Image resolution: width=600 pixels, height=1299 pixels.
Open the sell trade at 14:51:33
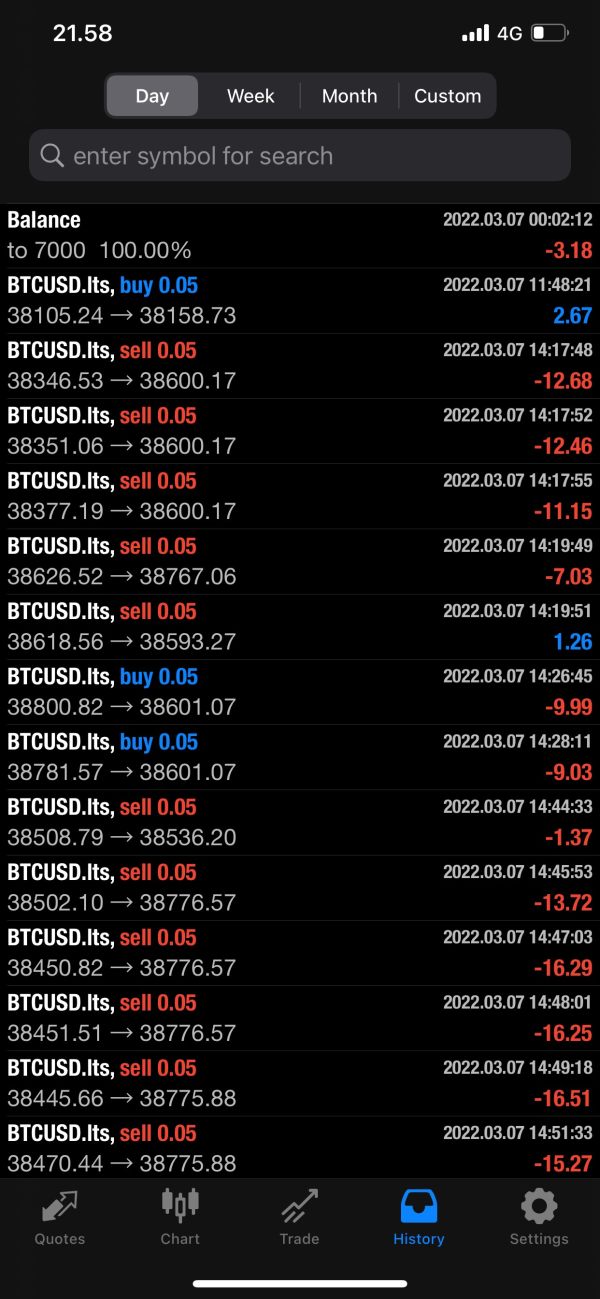click(300, 1148)
